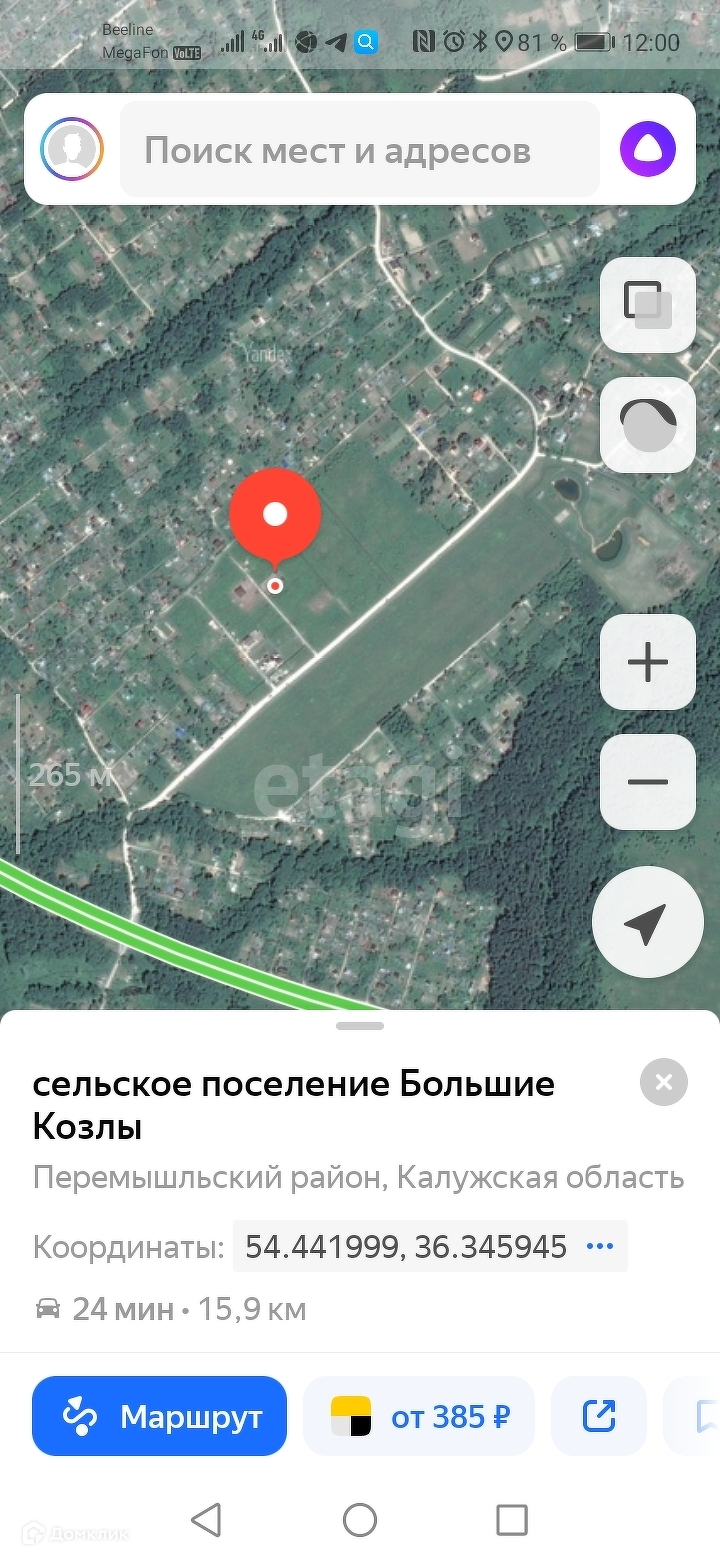Zoom in on the map
Image resolution: width=720 pixels, height=1560 pixels.
click(648, 662)
